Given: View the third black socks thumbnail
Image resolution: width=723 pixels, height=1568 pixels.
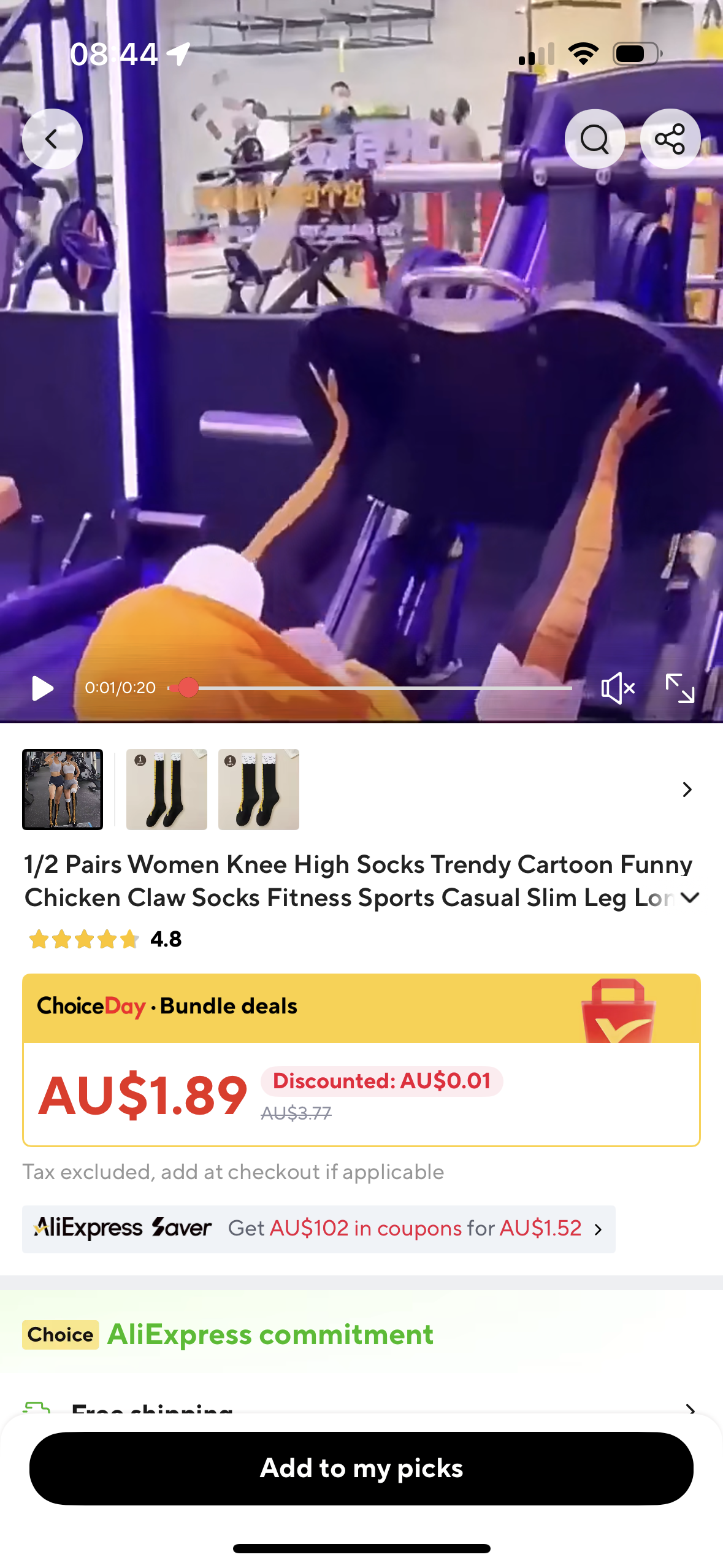Looking at the screenshot, I should 259,789.
